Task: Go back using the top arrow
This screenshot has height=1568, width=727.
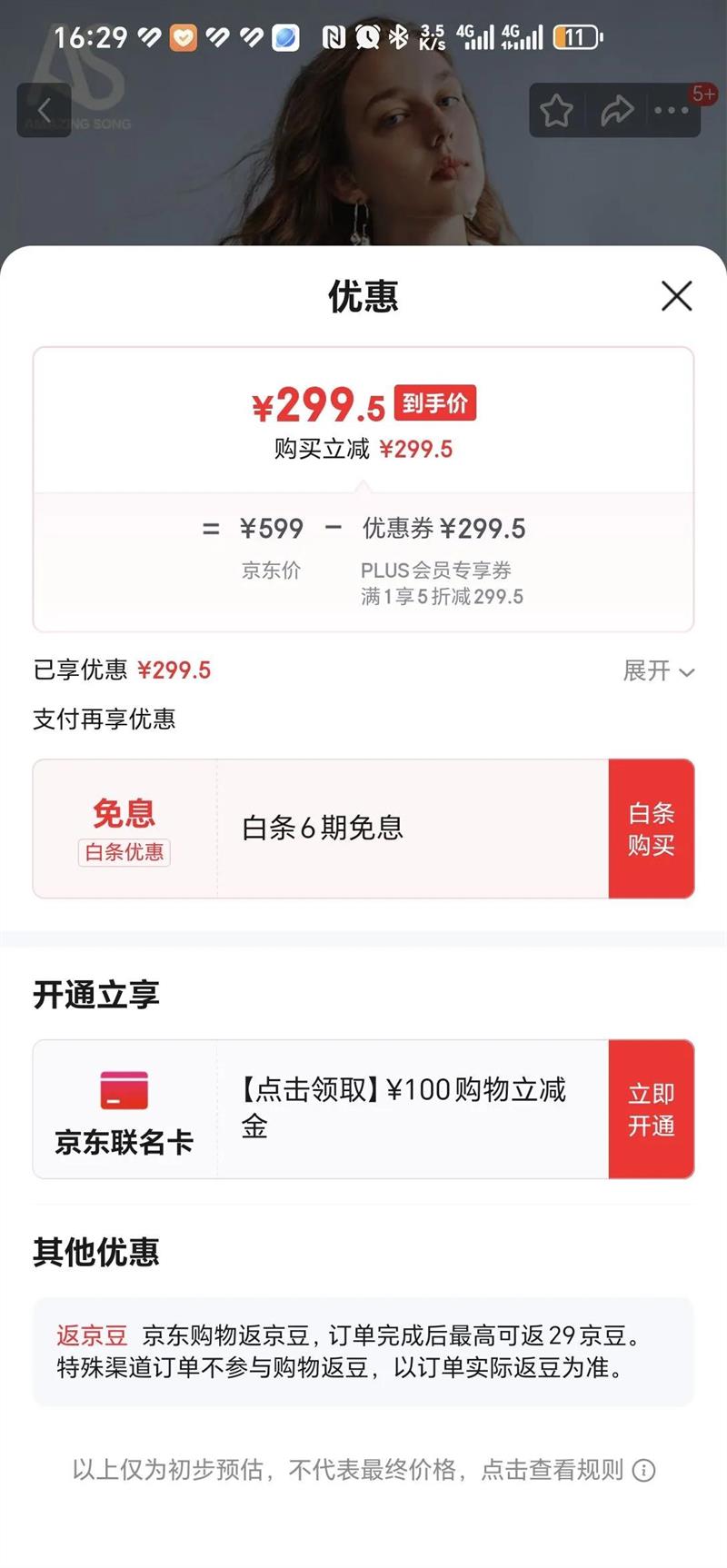Action: click(44, 111)
